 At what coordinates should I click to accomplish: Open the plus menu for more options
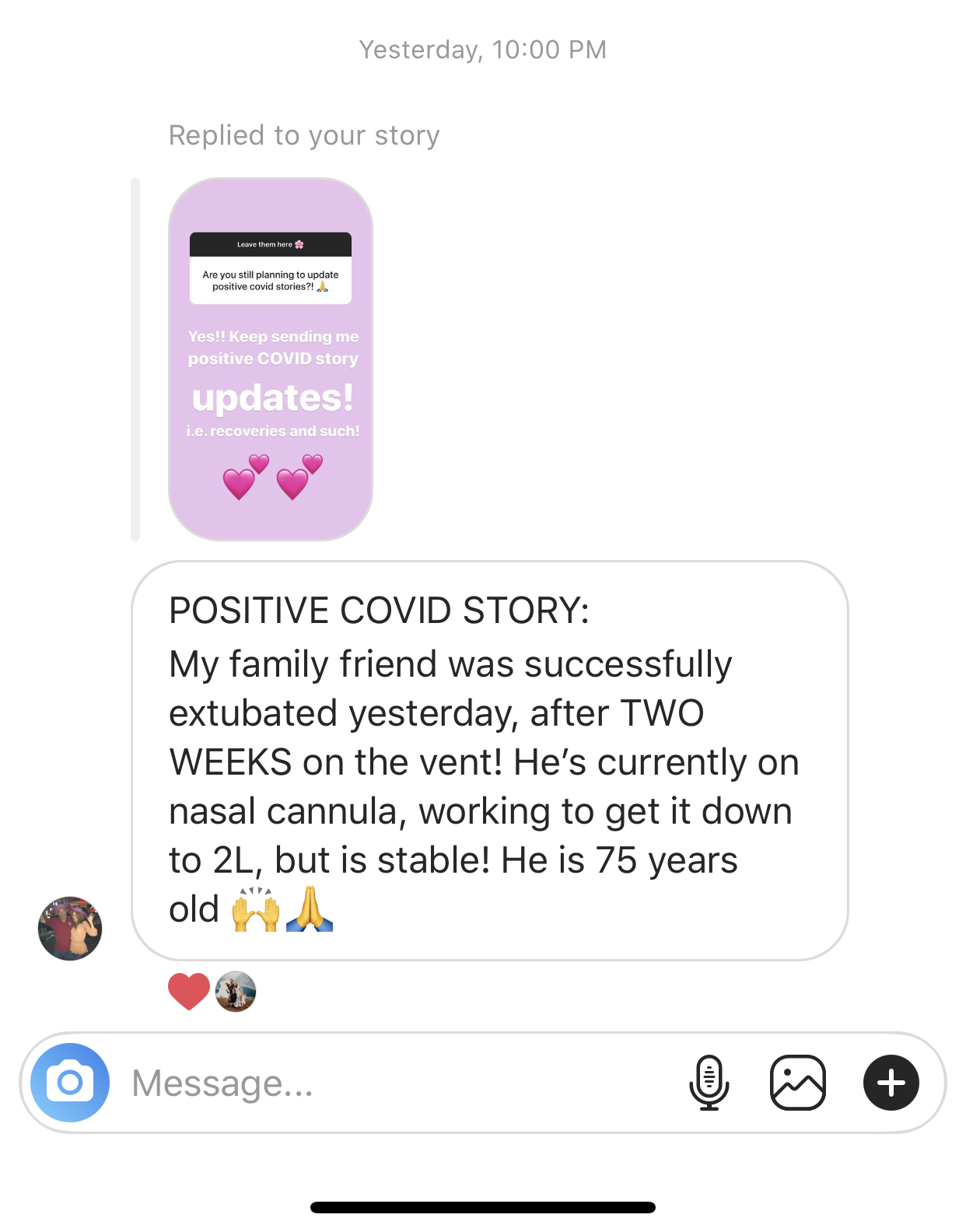coord(891,1082)
